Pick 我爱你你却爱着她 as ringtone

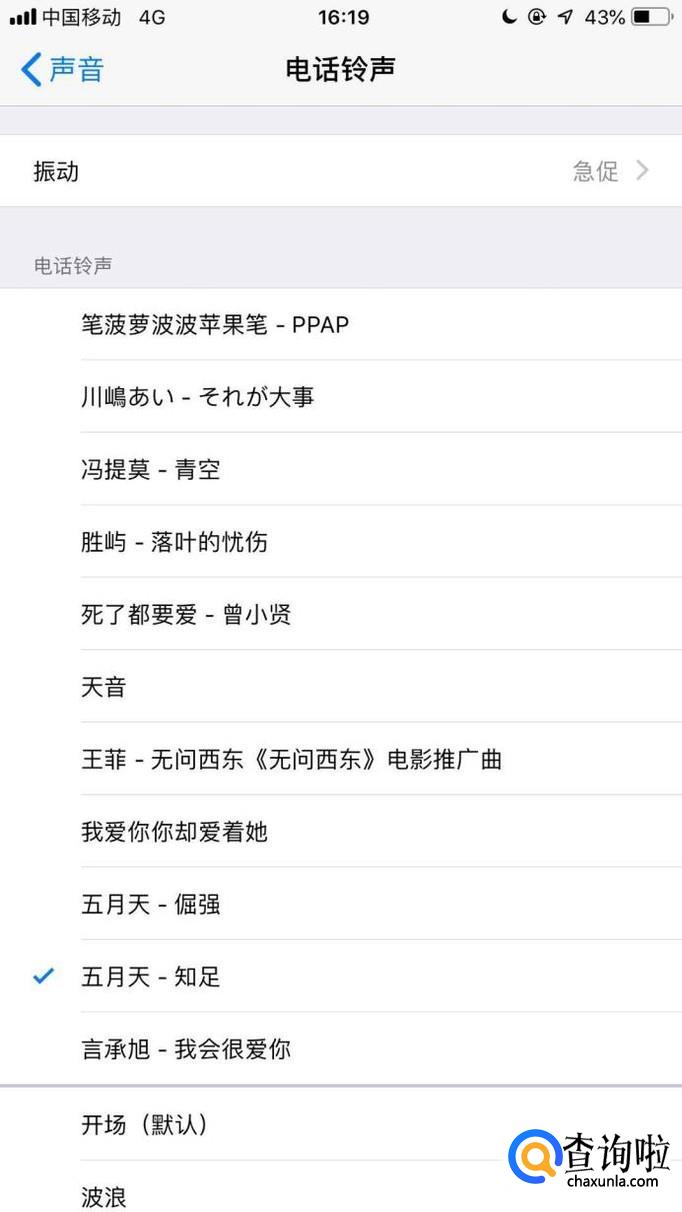point(174,832)
